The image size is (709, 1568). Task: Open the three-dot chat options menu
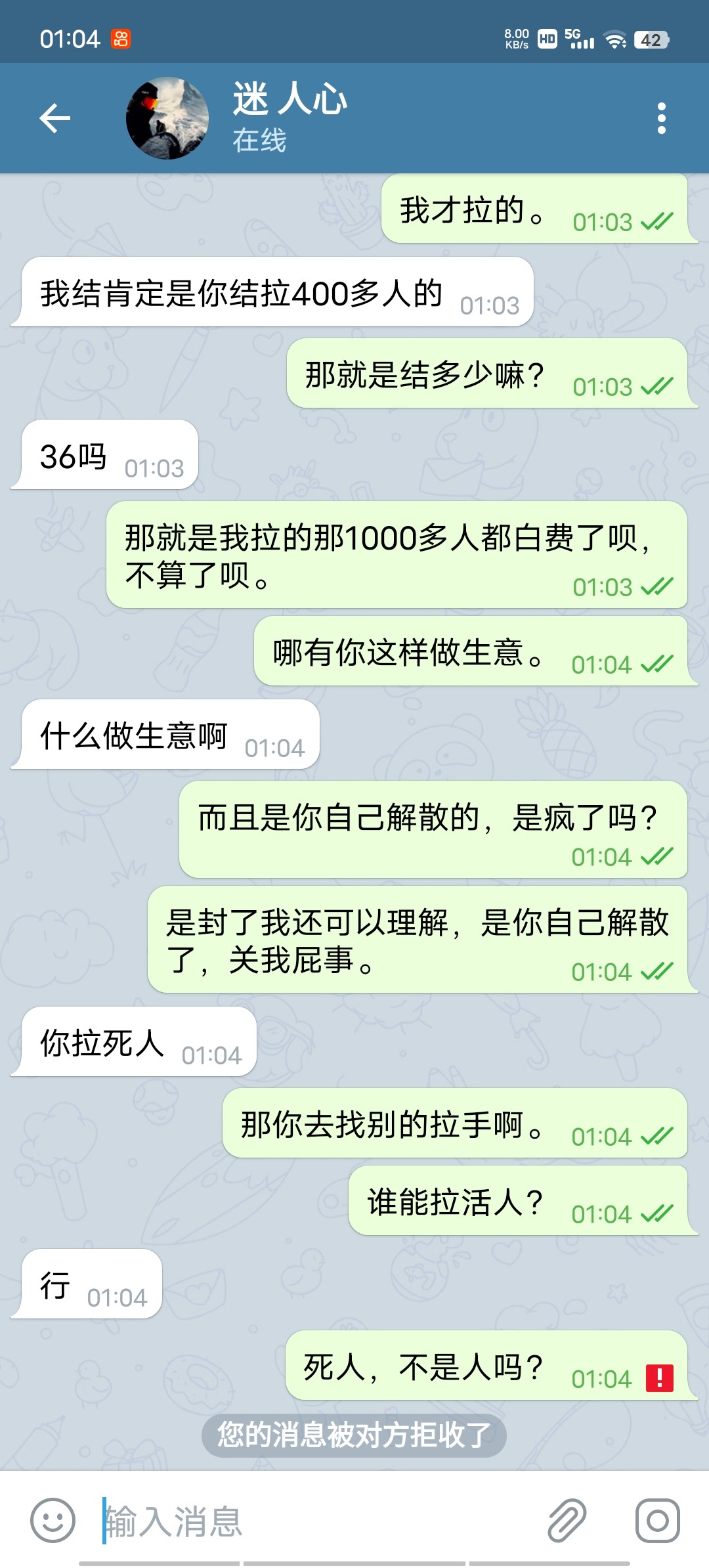(661, 117)
